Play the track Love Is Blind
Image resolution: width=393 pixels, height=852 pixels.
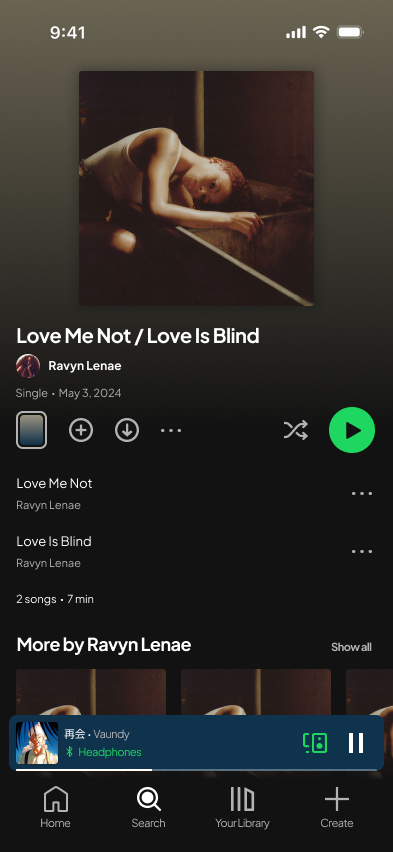coord(54,552)
